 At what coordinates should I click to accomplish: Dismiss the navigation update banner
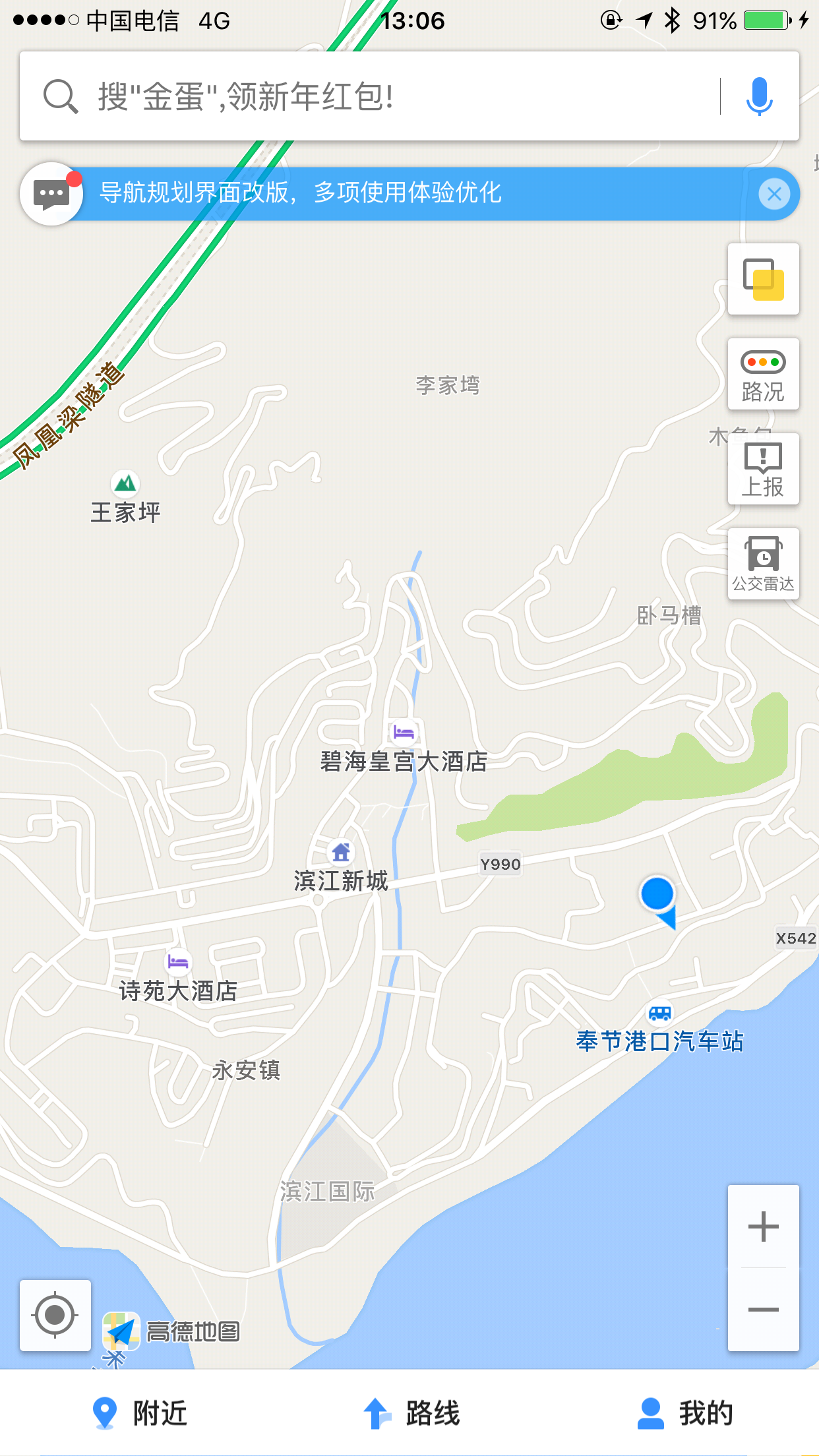(x=774, y=194)
